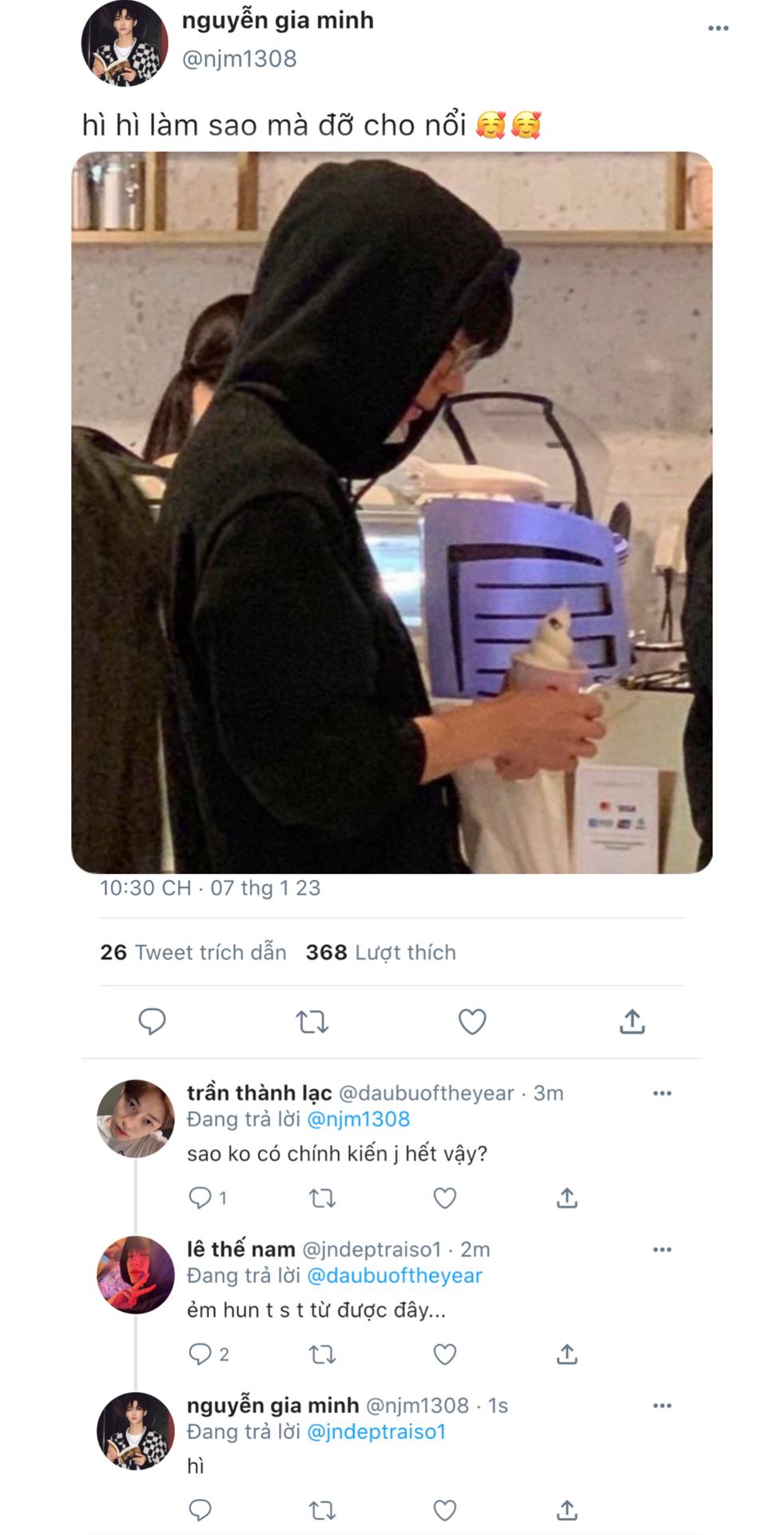Image resolution: width=784 pixels, height=1535 pixels.
Task: Open overflow menu on the "hì" reply
Action: coord(662,1405)
